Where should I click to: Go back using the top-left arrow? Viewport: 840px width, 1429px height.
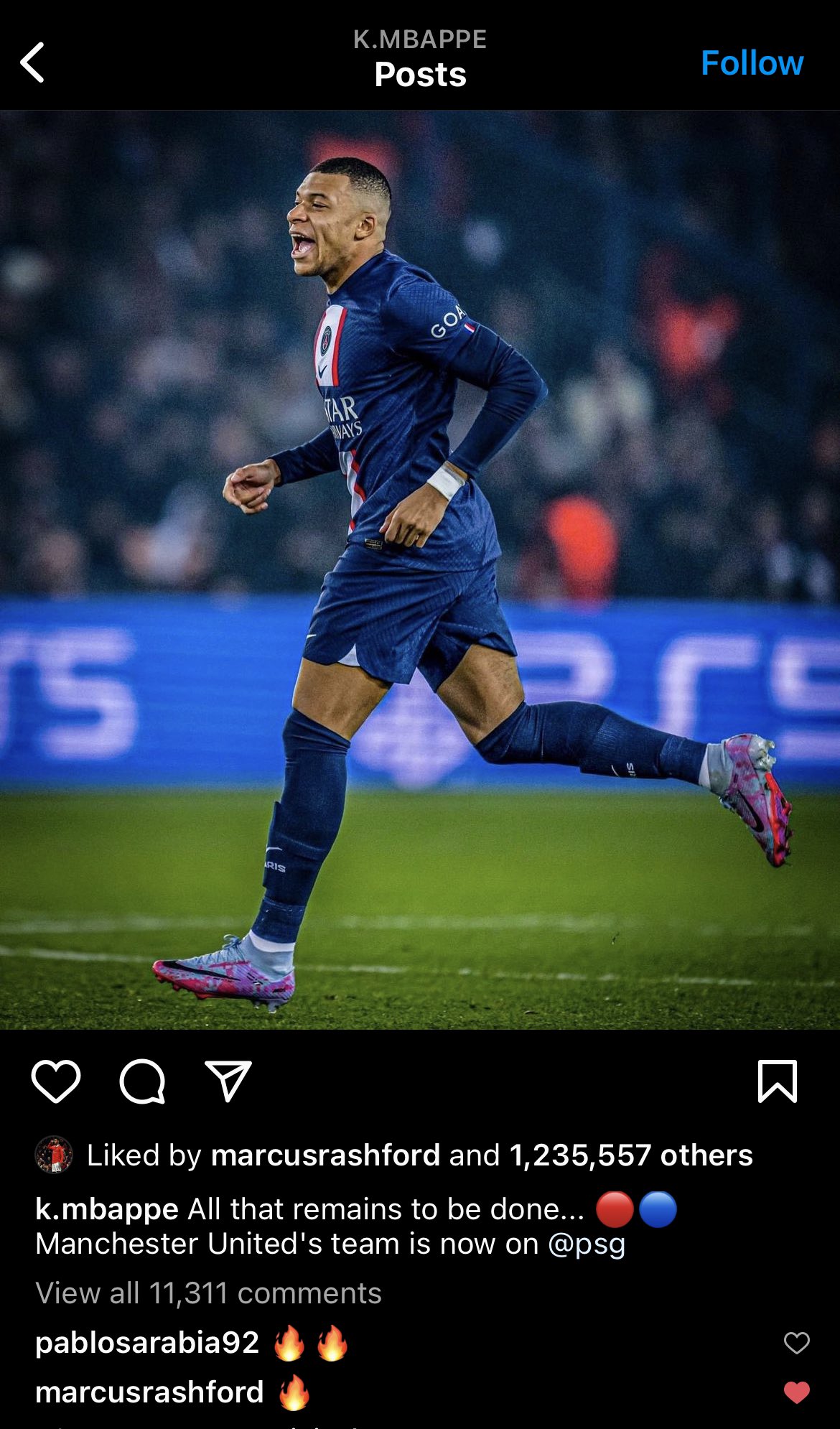33,62
